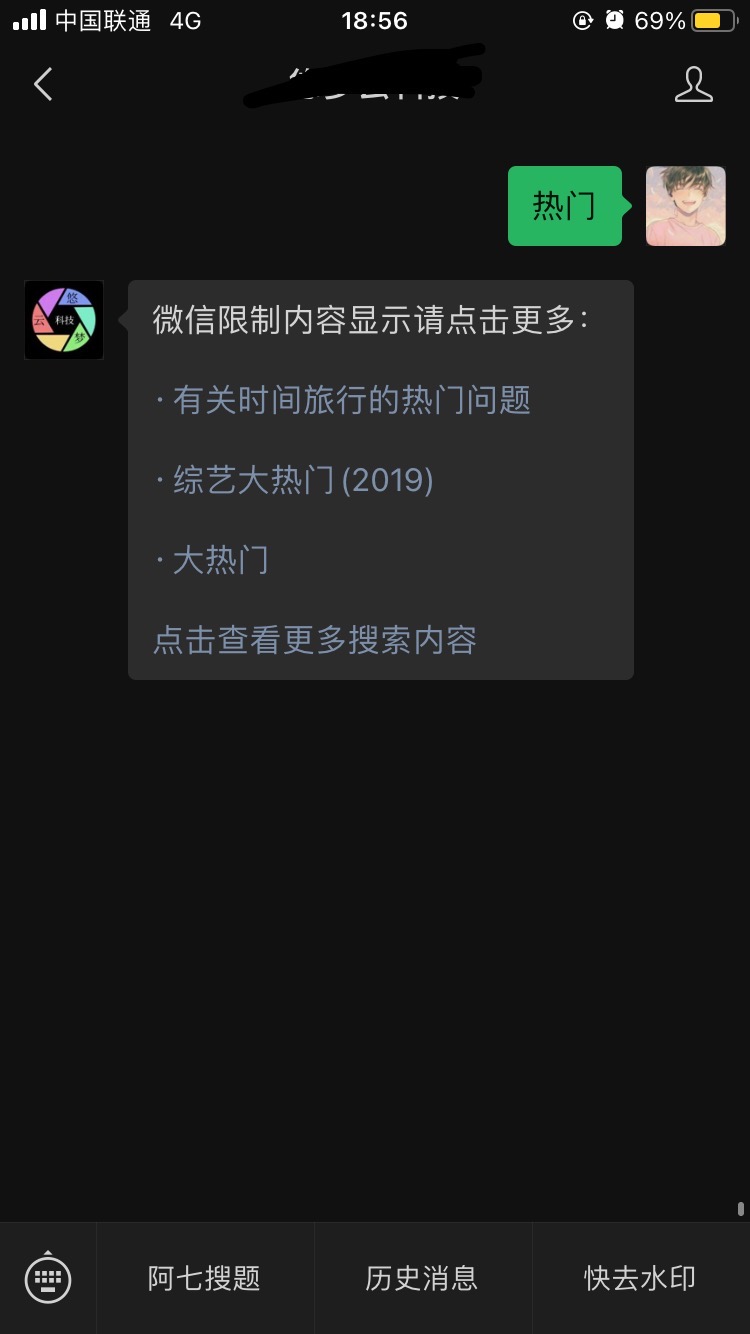Open link 有关时间旅行的热门问题
Viewport: 750px width, 1334px height.
pos(351,400)
